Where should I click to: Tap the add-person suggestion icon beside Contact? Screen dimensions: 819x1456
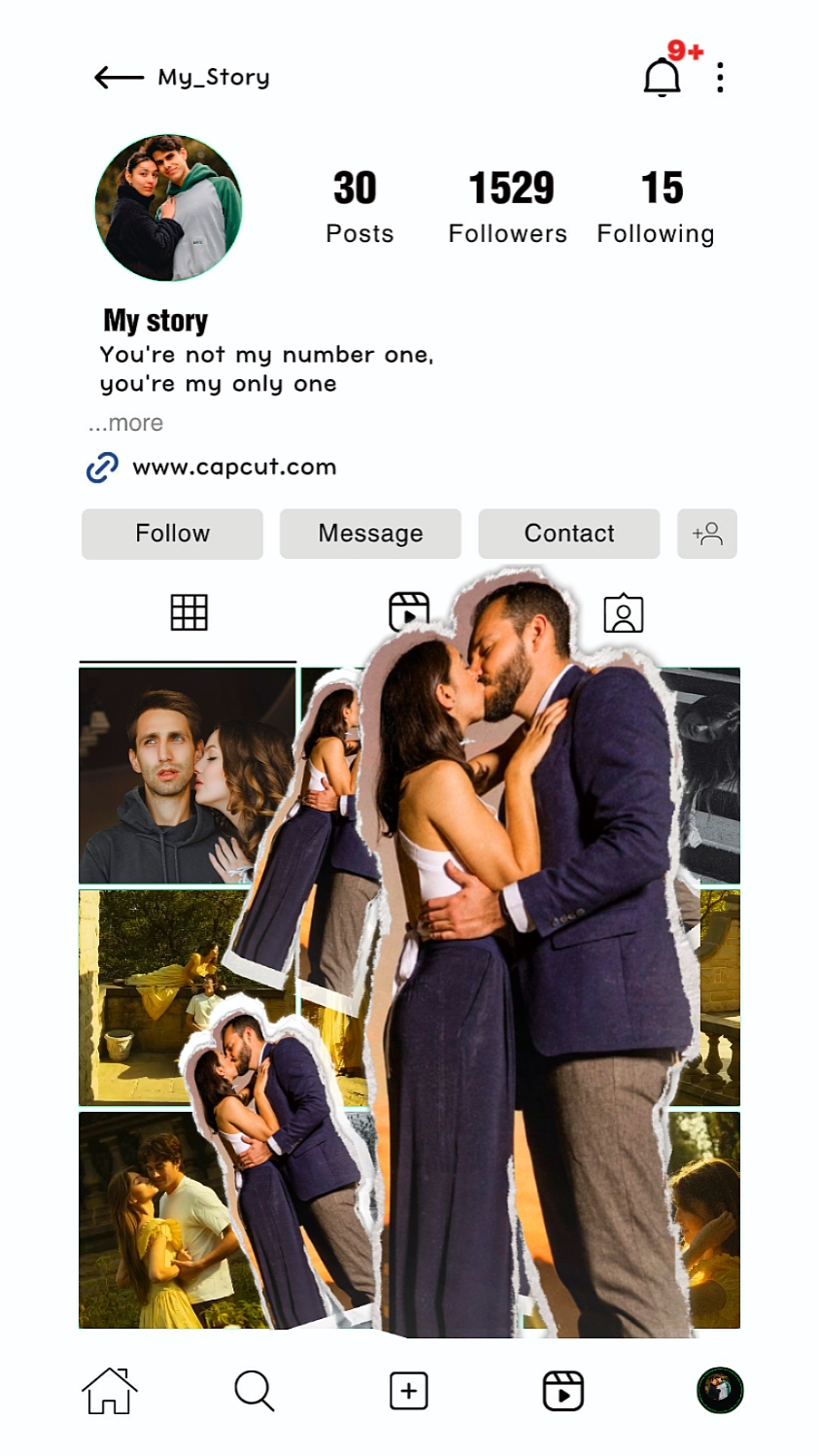(707, 534)
